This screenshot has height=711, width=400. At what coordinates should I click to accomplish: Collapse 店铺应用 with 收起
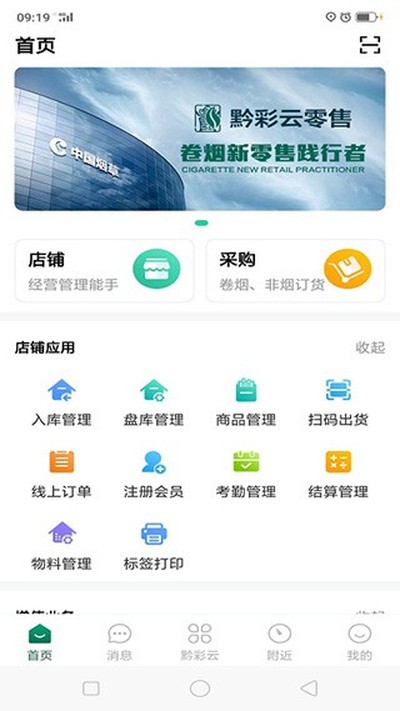(x=370, y=348)
